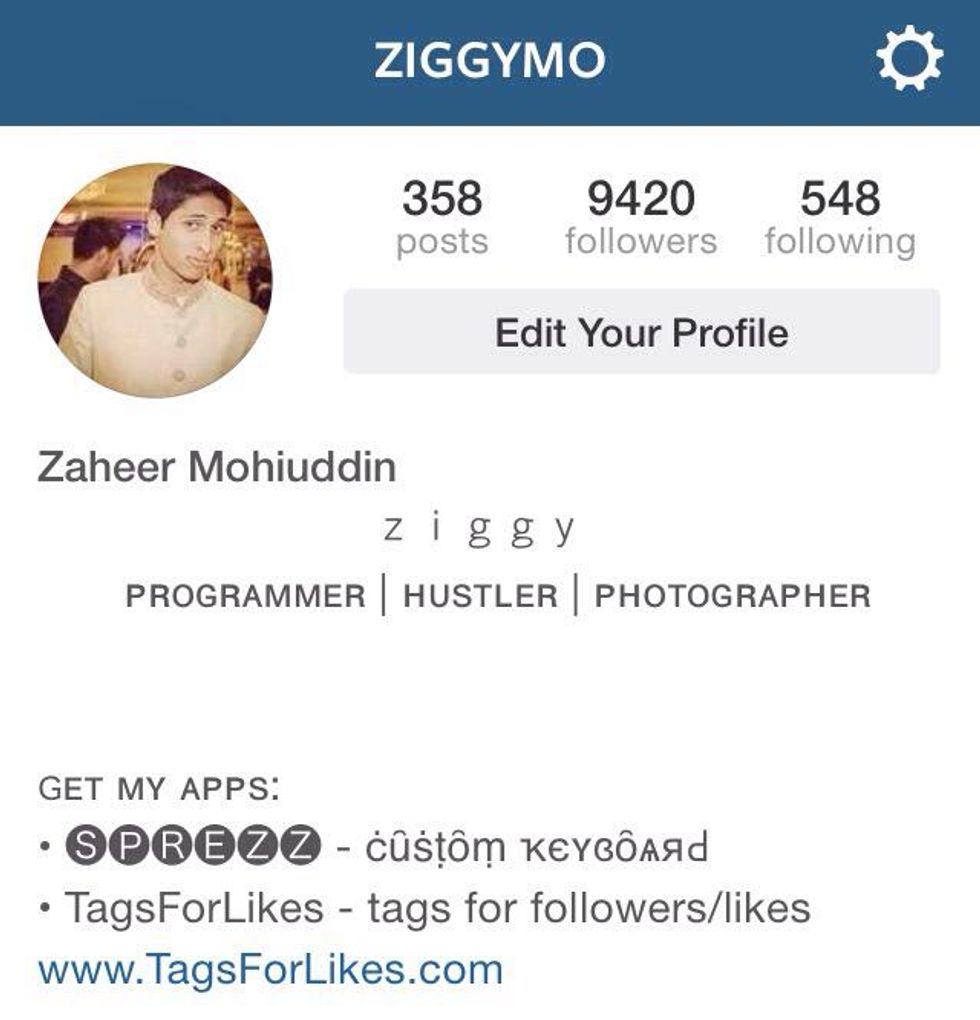This screenshot has height=1020, width=980.
Task: Open the www.TagsForLikes.com link
Action: pos(270,969)
